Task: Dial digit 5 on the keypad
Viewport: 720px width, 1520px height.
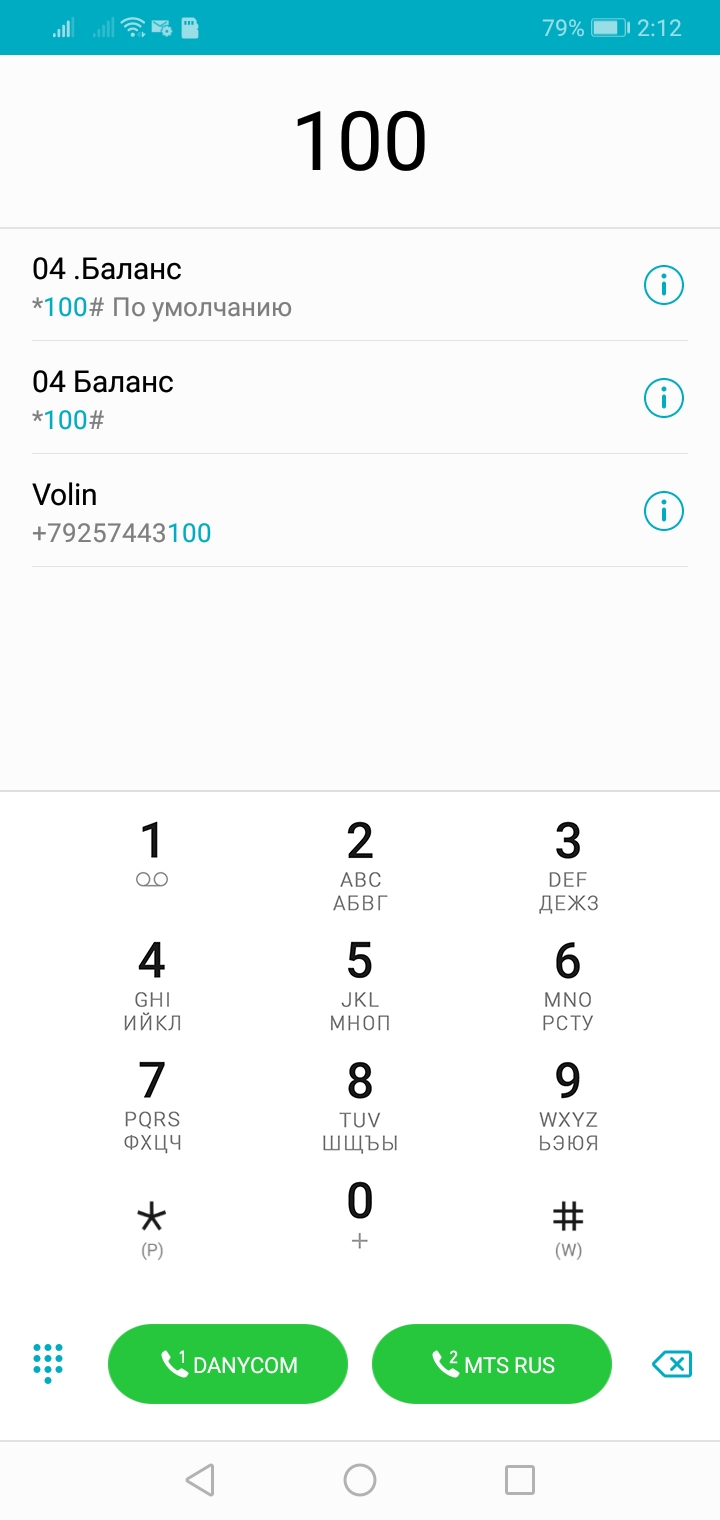Action: pos(360,982)
